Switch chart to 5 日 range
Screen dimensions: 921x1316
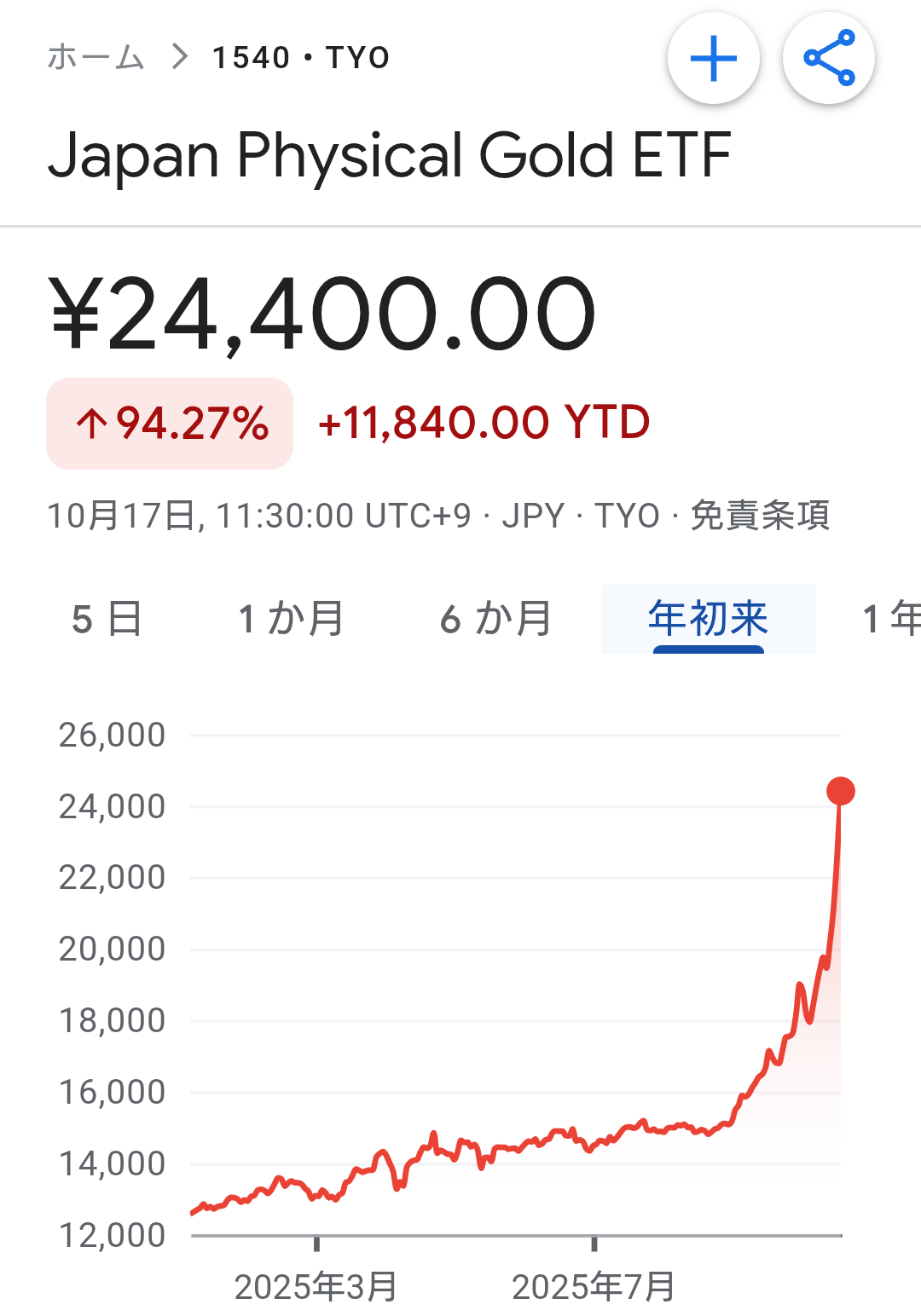(107, 619)
